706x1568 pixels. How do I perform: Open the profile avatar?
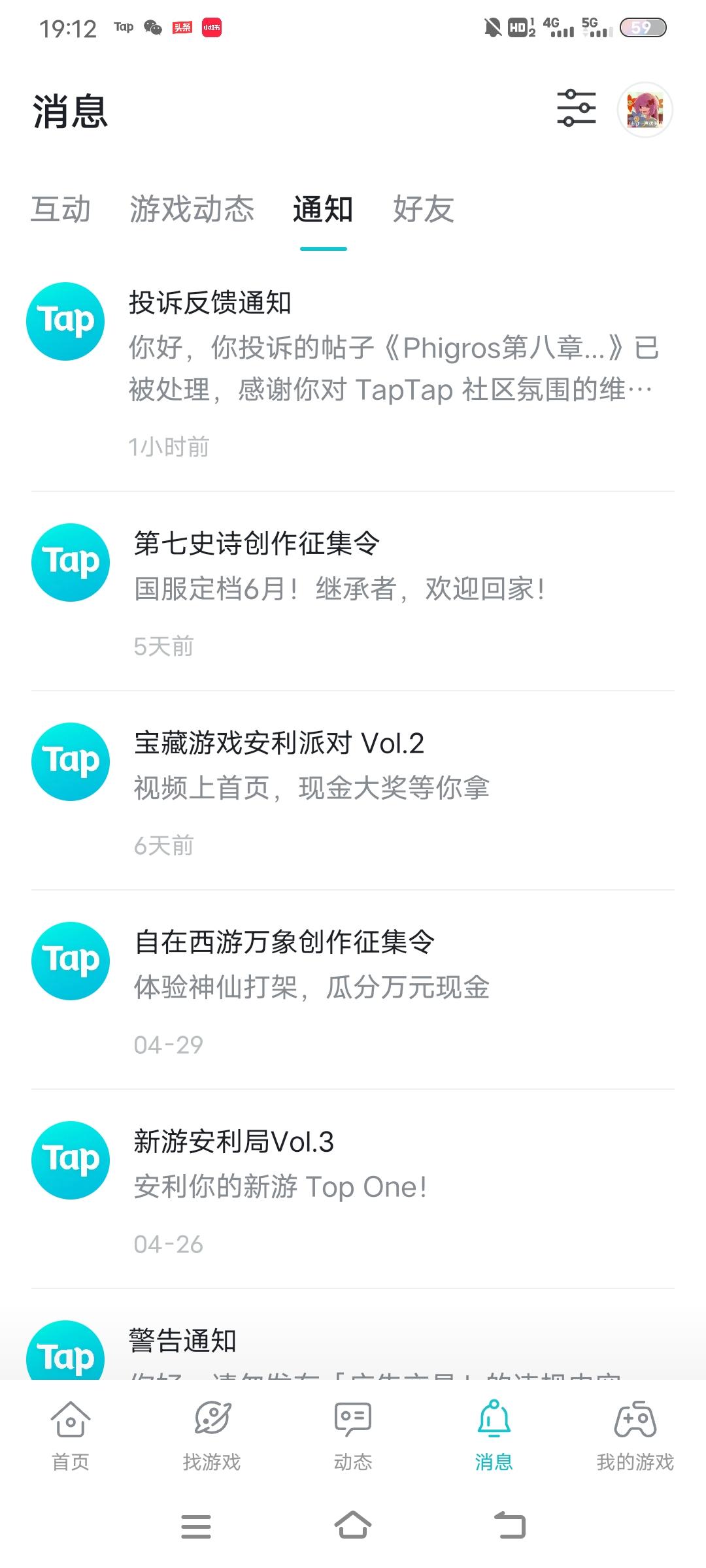point(645,109)
